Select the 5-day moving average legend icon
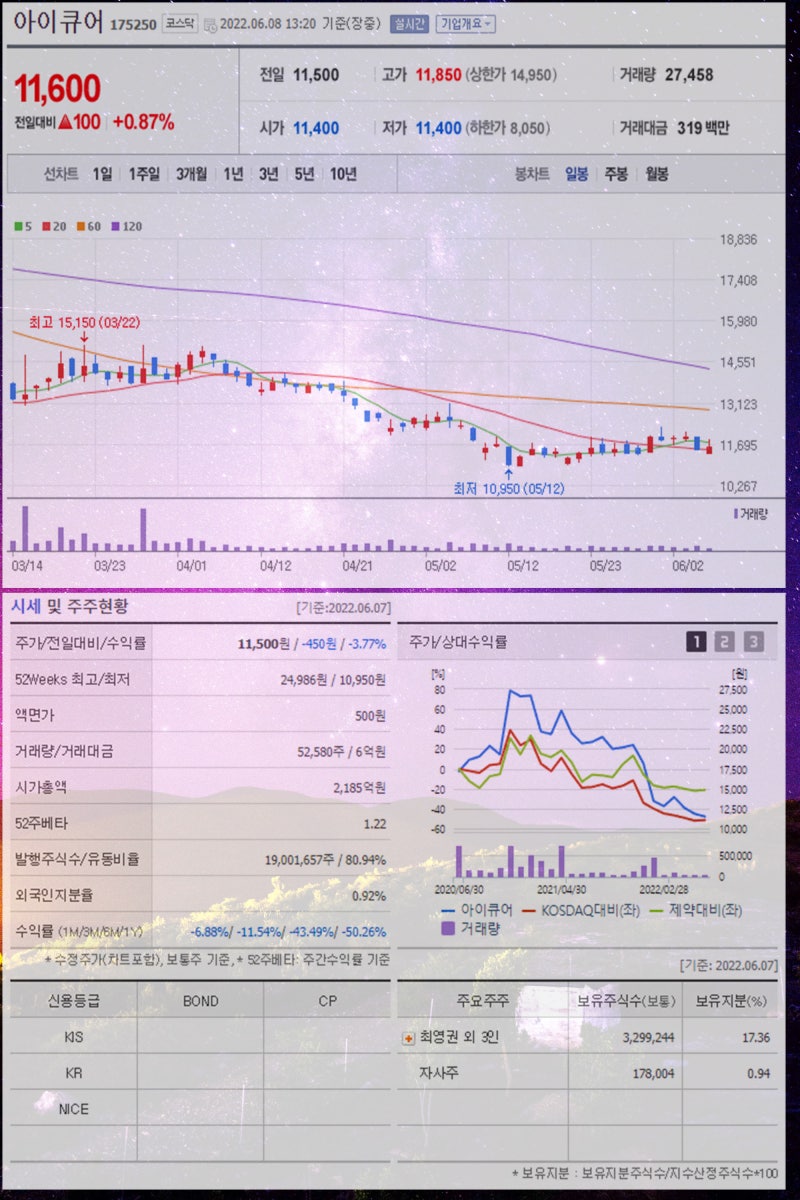 coord(18,226)
